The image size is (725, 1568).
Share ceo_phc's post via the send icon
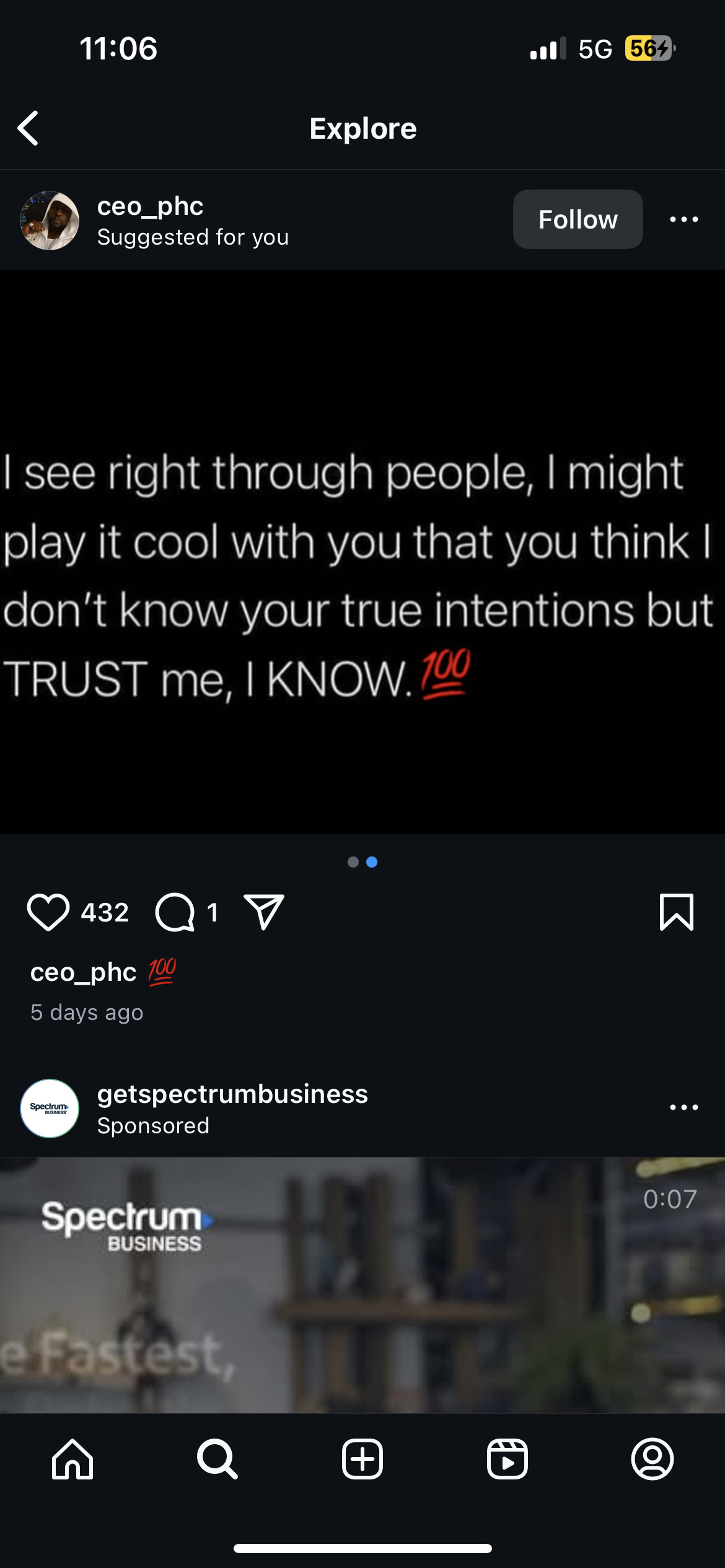(264, 912)
